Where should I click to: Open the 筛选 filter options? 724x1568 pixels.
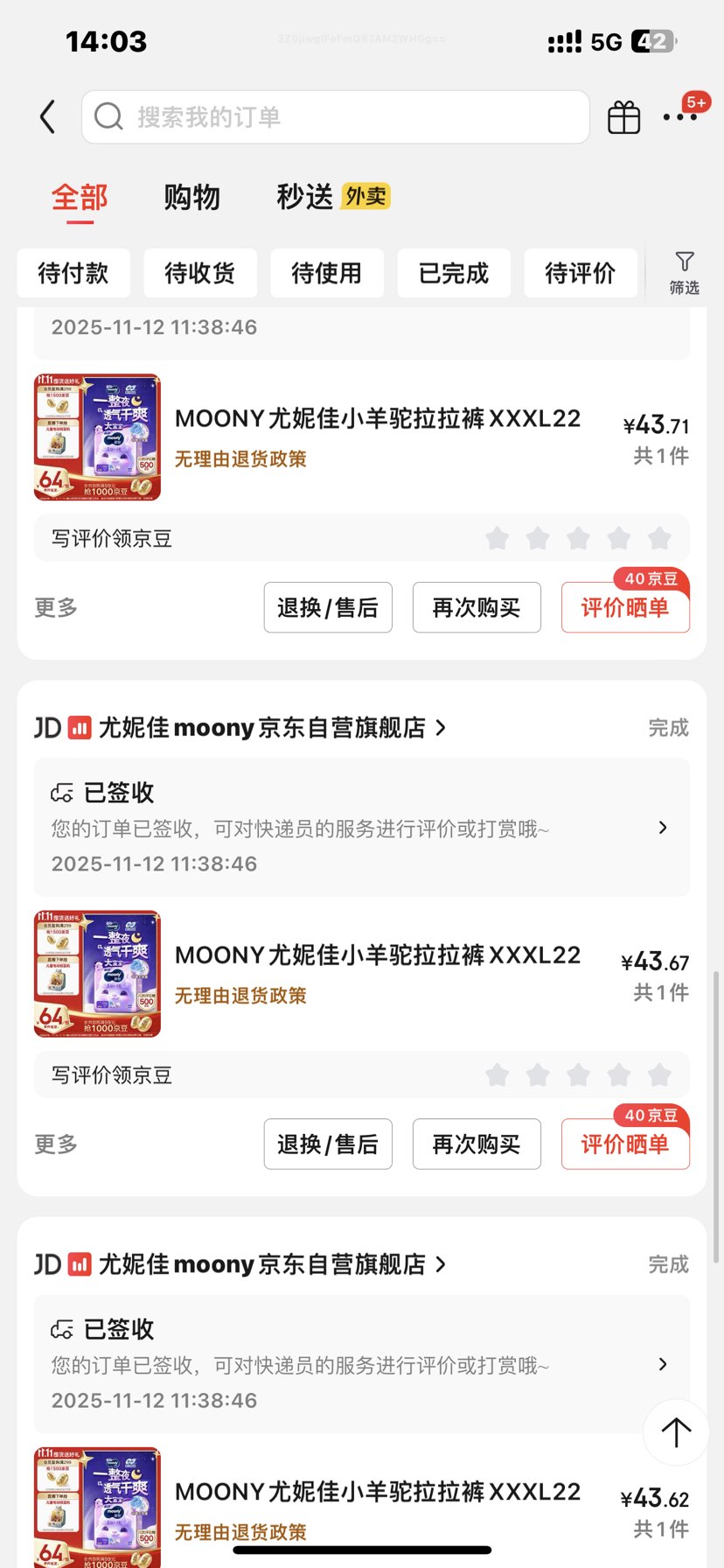point(684,273)
